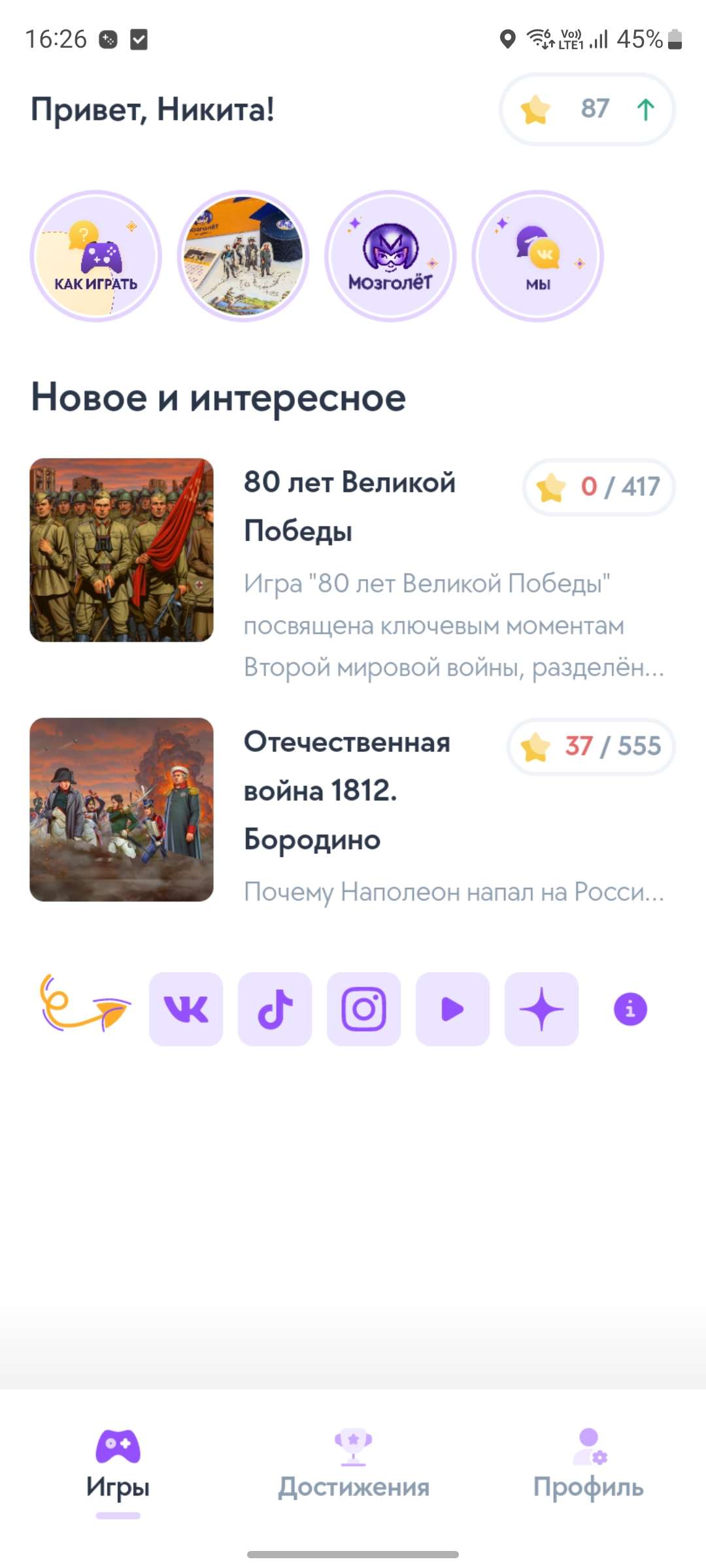Open the "Мы" VK story circle

click(x=537, y=256)
